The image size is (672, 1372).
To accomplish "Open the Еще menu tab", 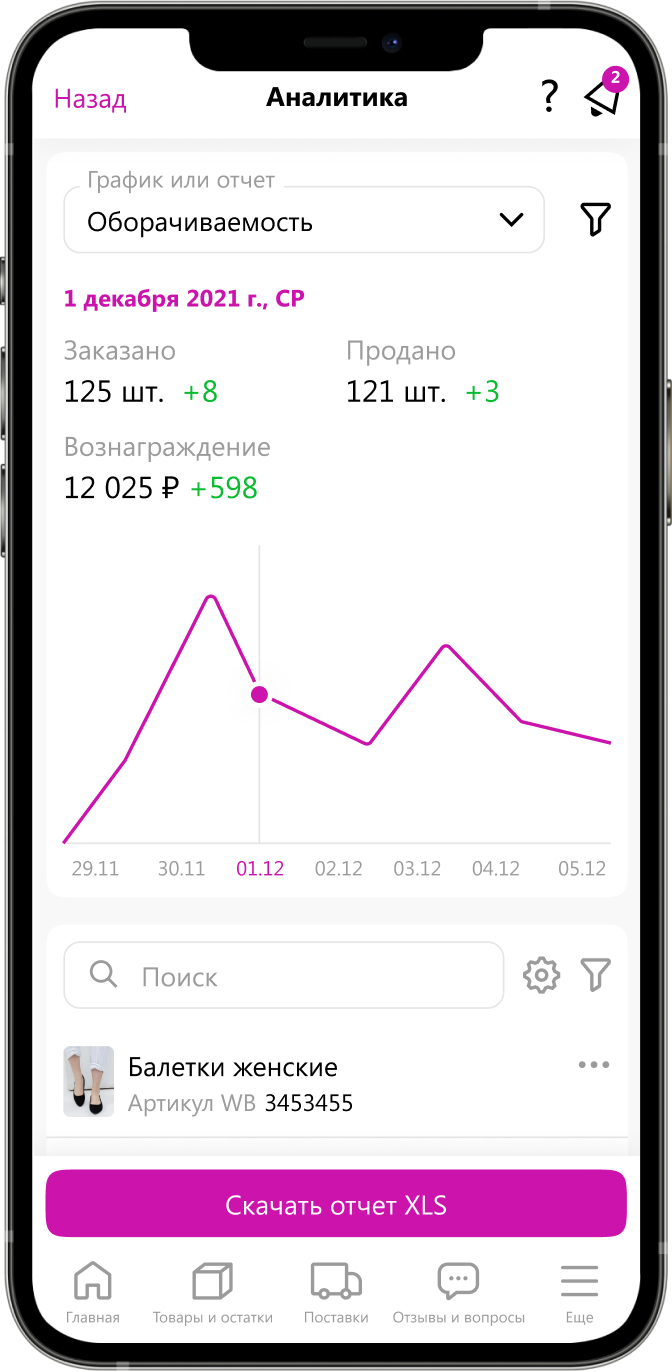I will point(579,1293).
